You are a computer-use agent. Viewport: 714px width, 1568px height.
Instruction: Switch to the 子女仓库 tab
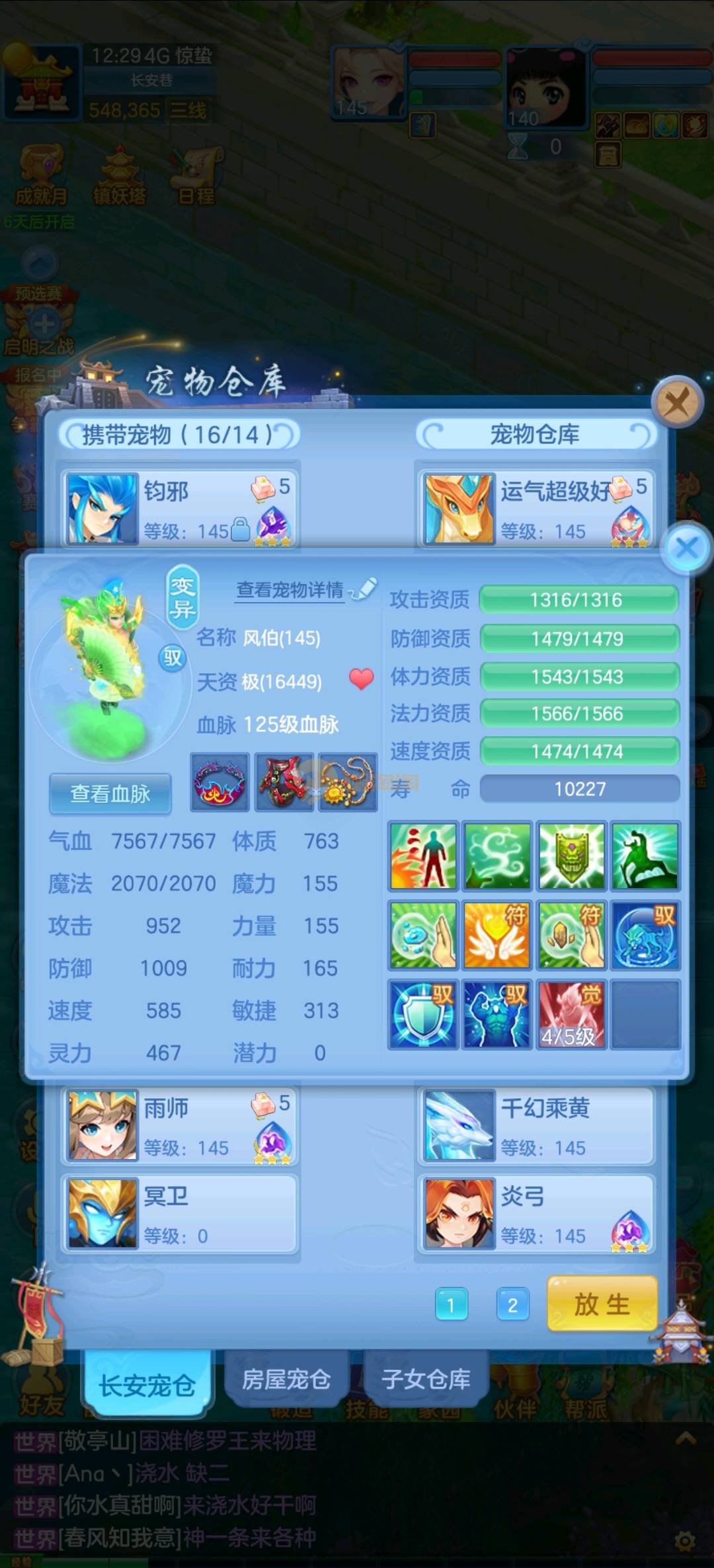tap(426, 1379)
